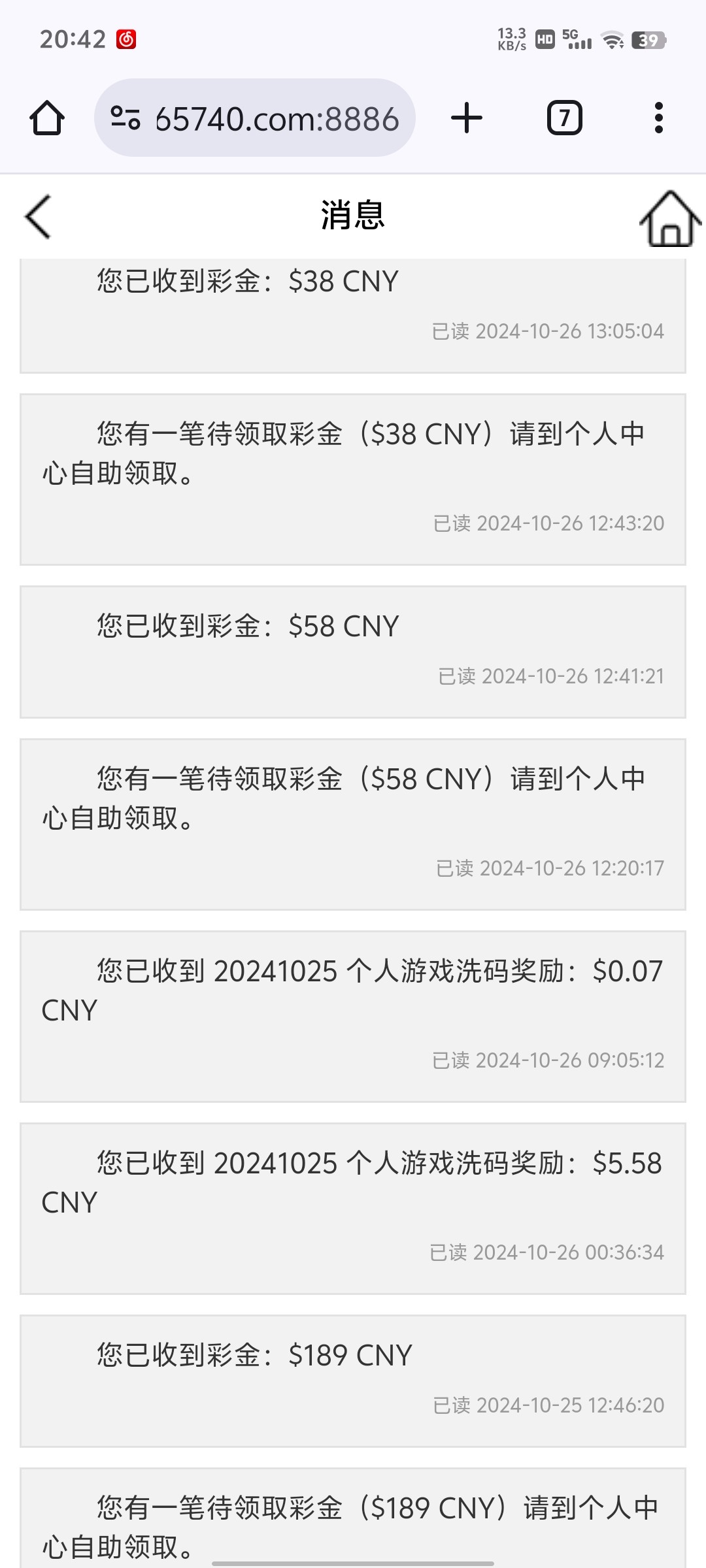
Task: Open the browser overflow menu
Action: pyautogui.click(x=659, y=118)
